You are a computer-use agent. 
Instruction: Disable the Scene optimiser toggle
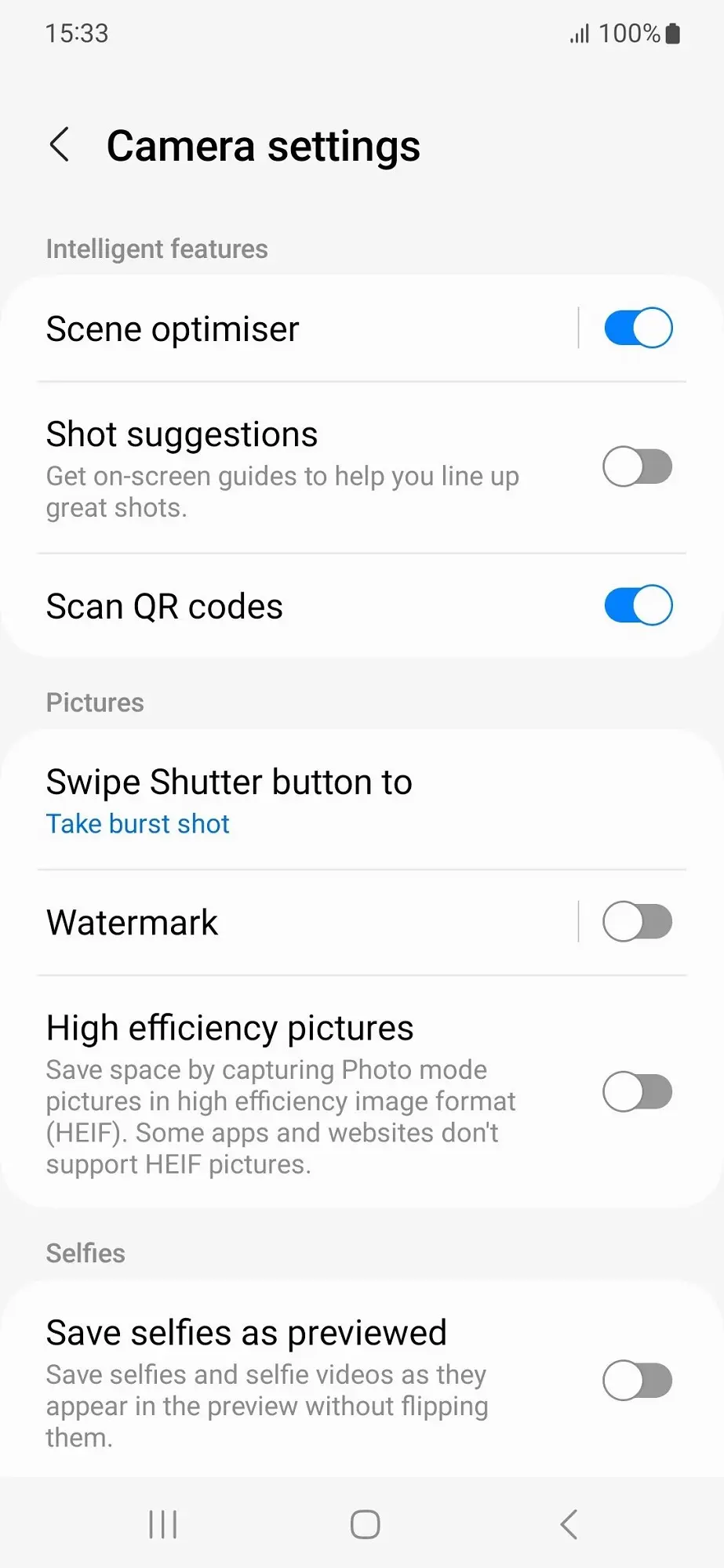coord(637,328)
